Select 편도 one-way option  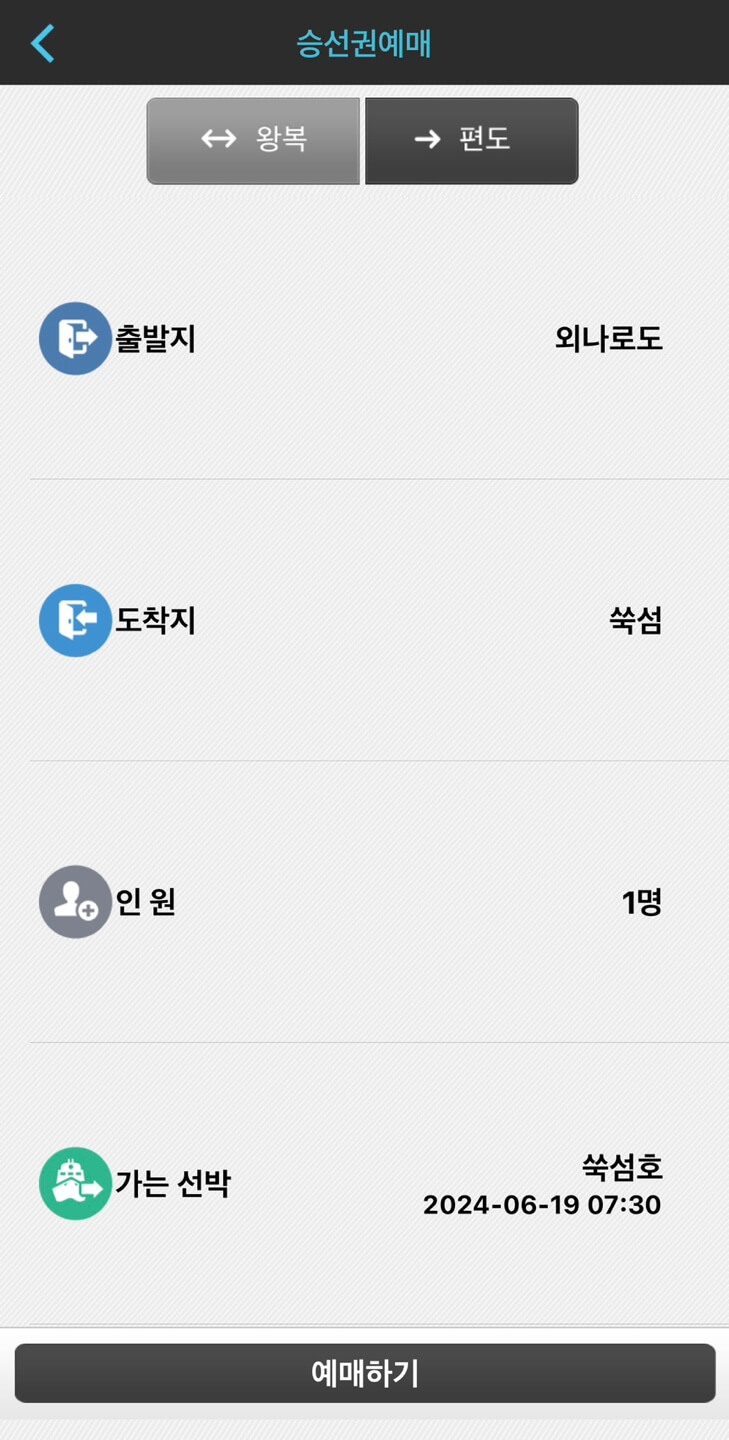(x=471, y=141)
